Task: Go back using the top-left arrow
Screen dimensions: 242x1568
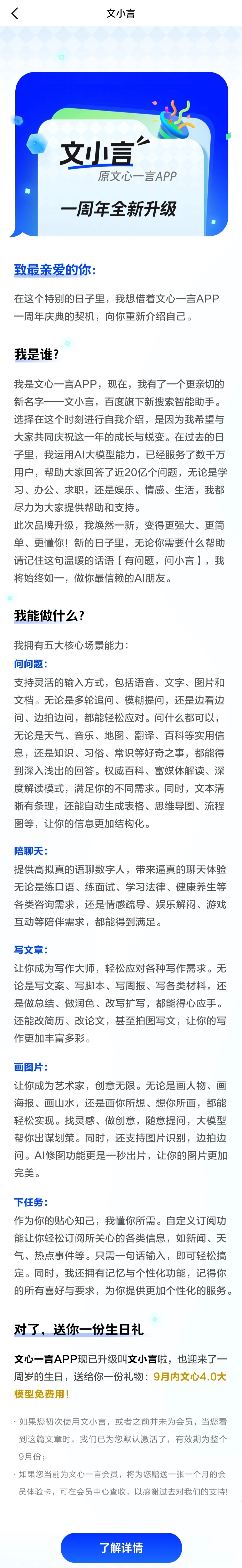Action: [x=15, y=13]
